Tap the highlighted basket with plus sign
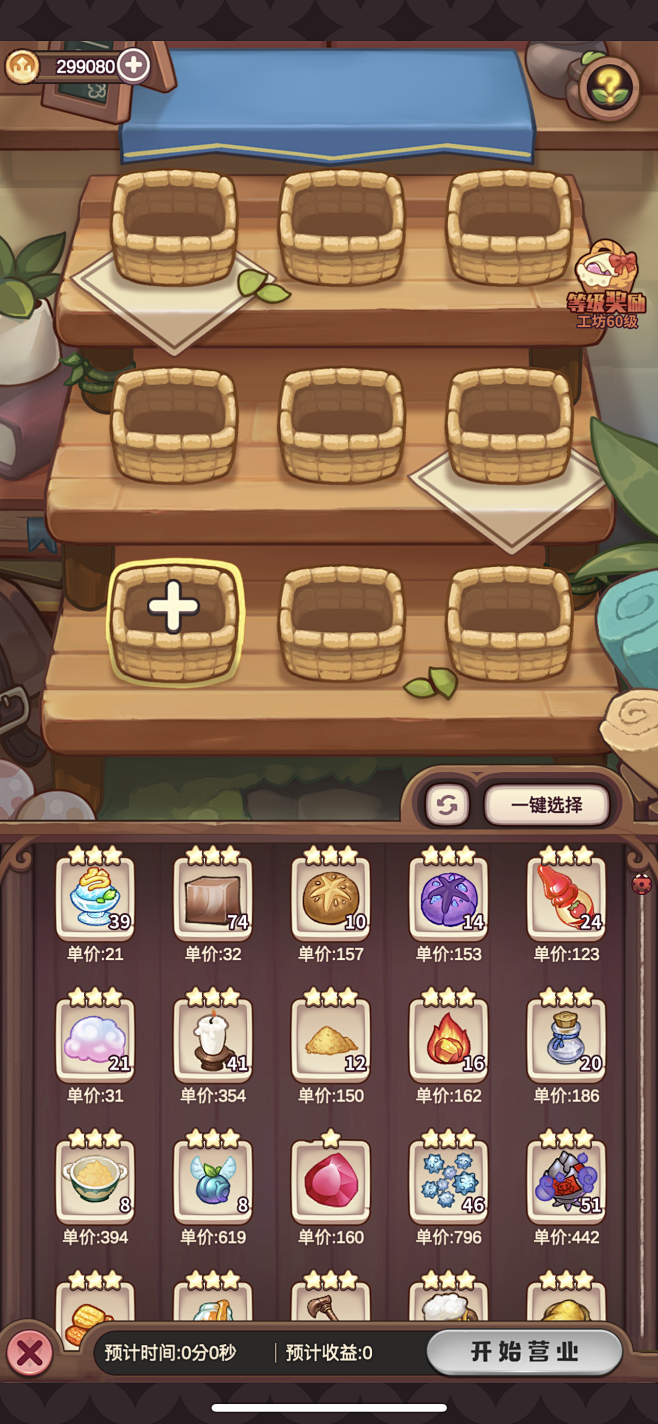This screenshot has width=658, height=1424. click(175, 621)
